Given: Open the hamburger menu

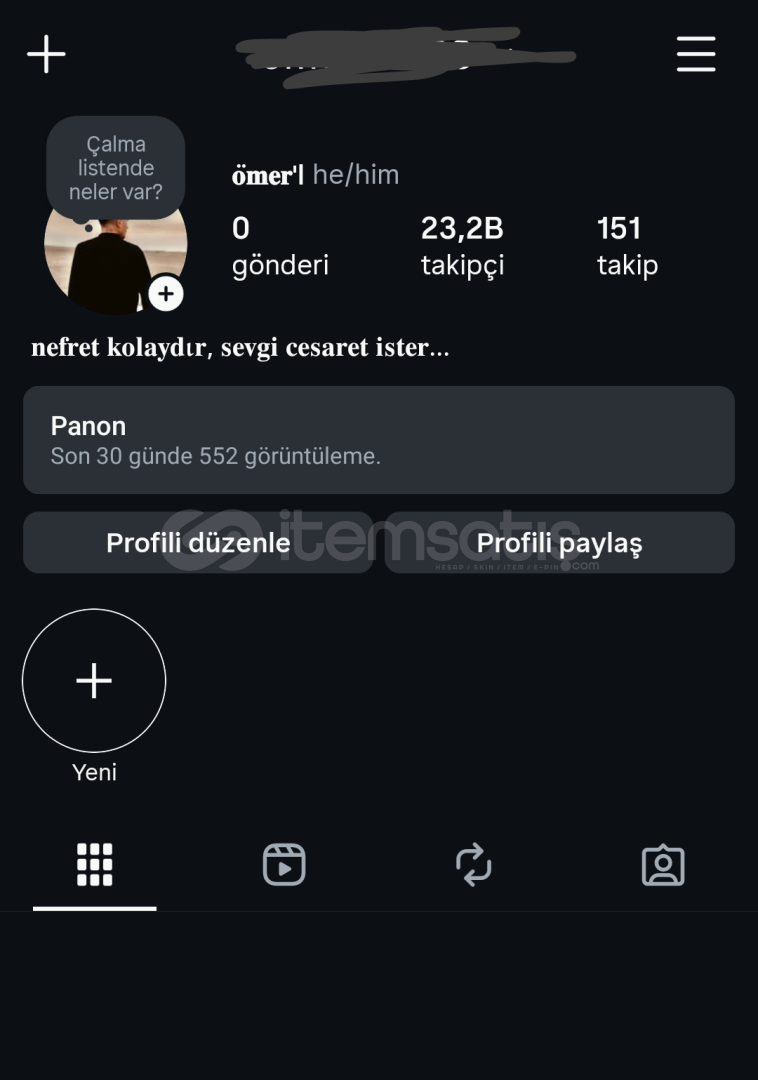Looking at the screenshot, I should tap(696, 54).
